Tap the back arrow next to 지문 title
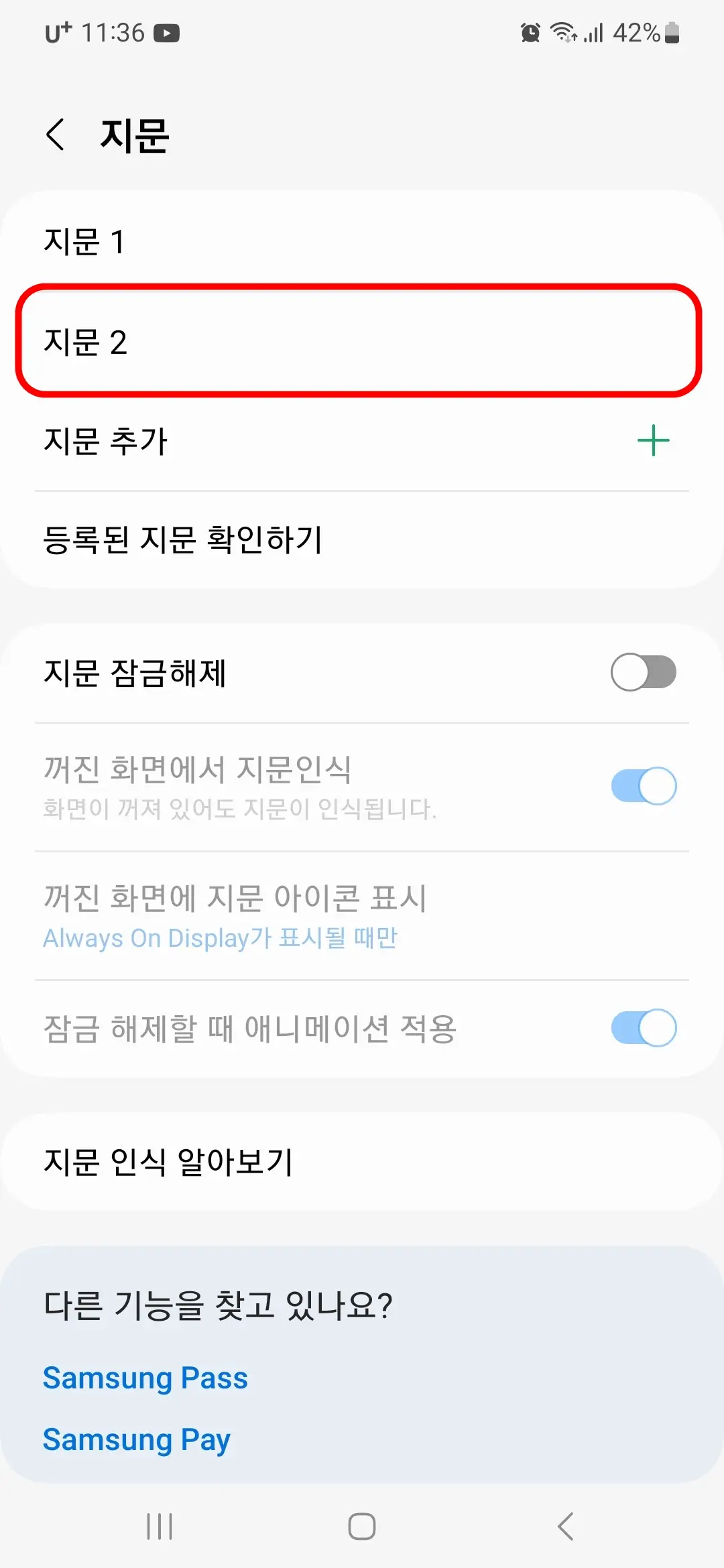The height and width of the screenshot is (1568, 724). [x=56, y=135]
